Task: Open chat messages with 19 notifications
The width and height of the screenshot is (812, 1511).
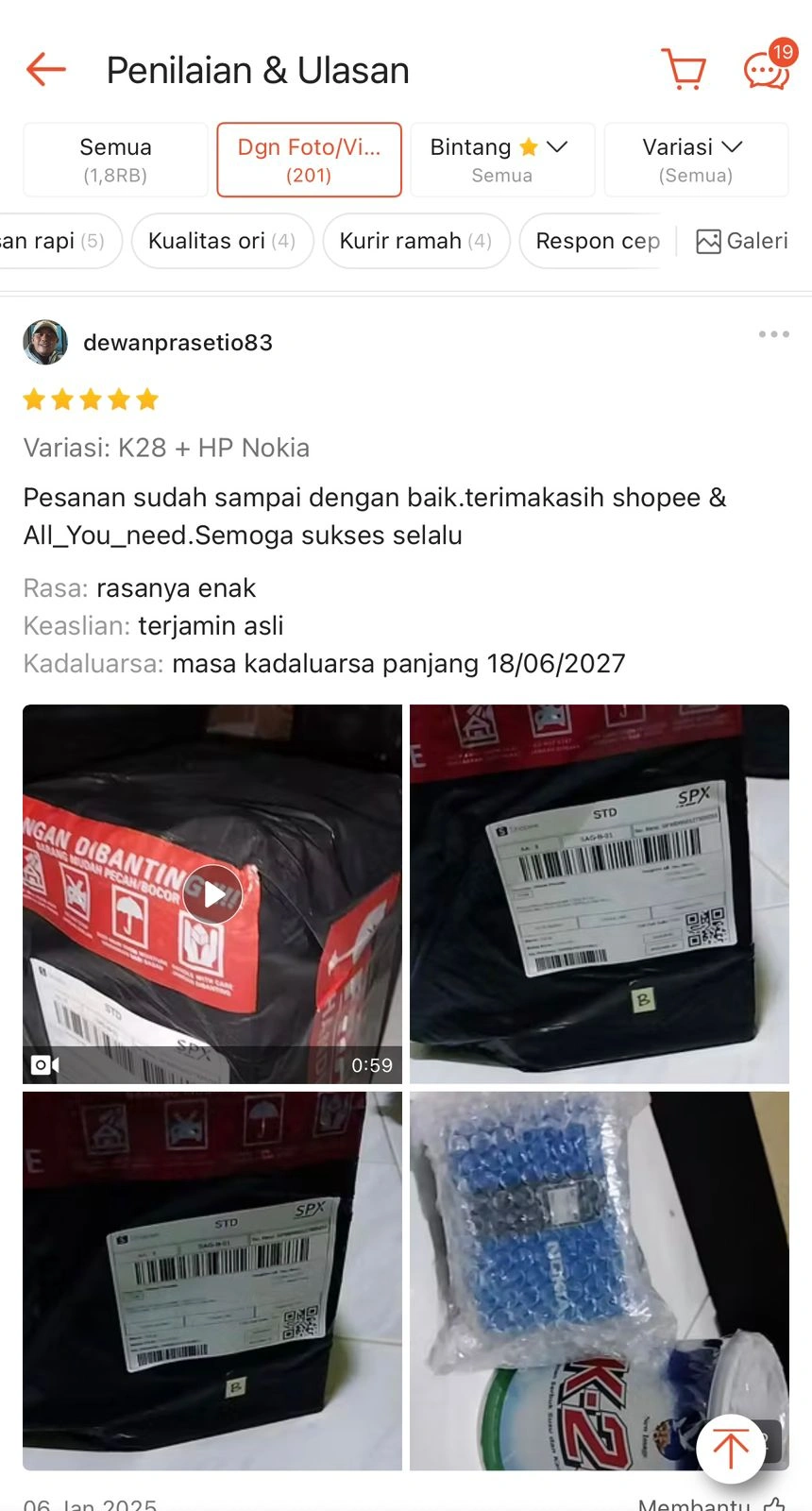Action: click(x=765, y=69)
